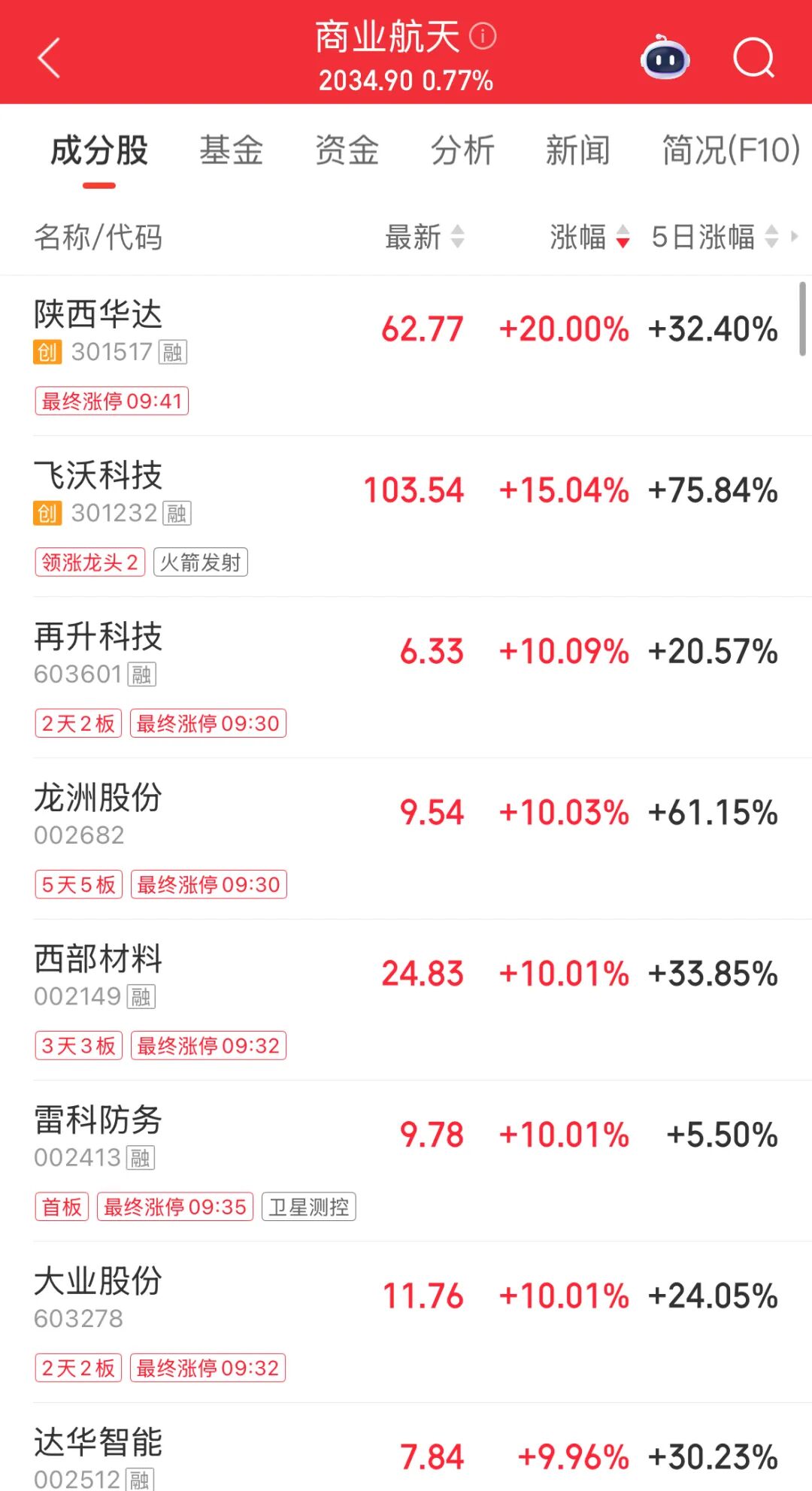Open the 西部材料 stock row
The width and height of the screenshot is (812, 1491).
406,999
